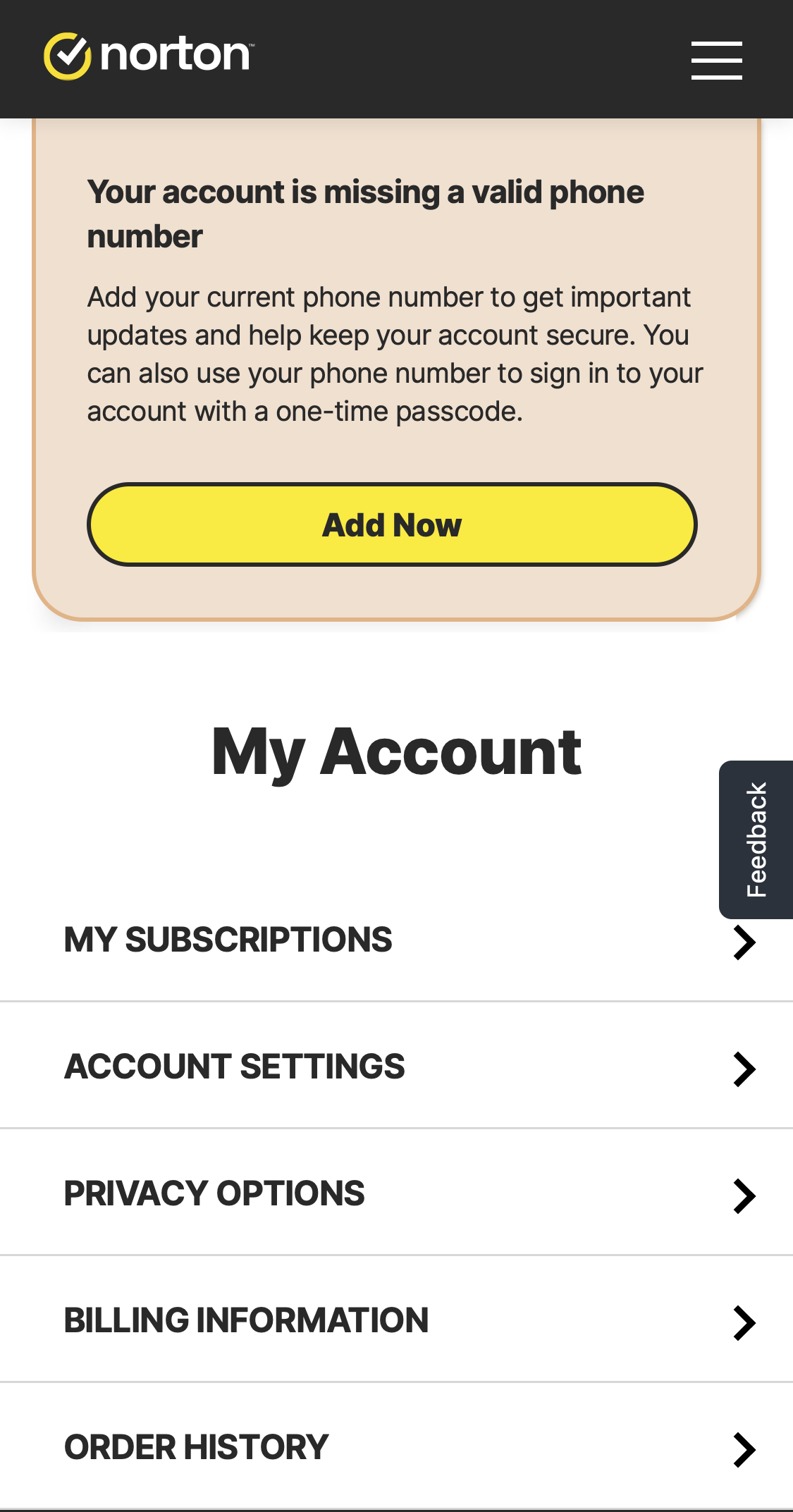Click the ORDER HISTORY chevron icon
Image resolution: width=793 pixels, height=1512 pixels.
tap(745, 1450)
